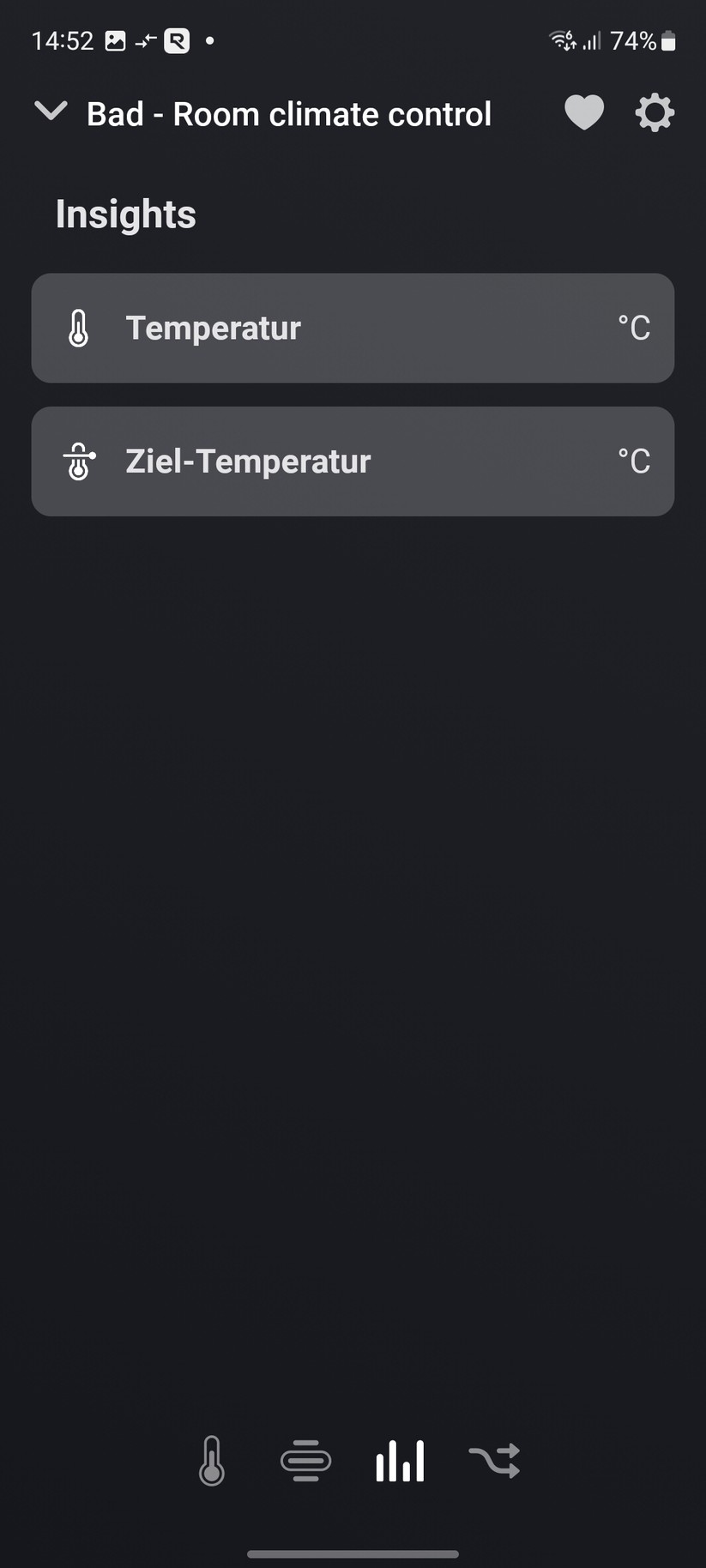Tap the battery indicator in status bar
706x1568 pixels.
point(668,39)
